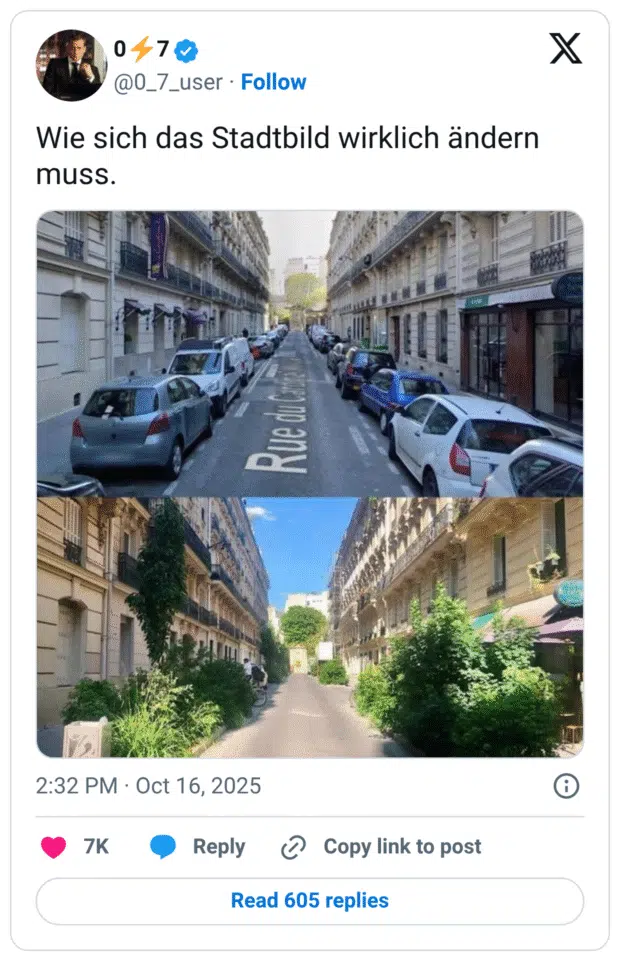Open the 2:32 PM Oct 16 timestamp link

[148, 786]
